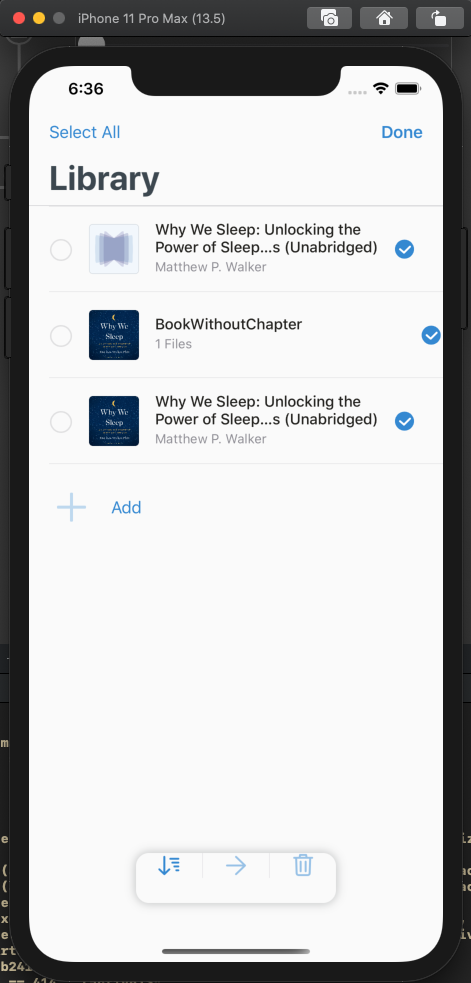Tap the move arrow icon
The image size is (471, 983).
coord(236,866)
